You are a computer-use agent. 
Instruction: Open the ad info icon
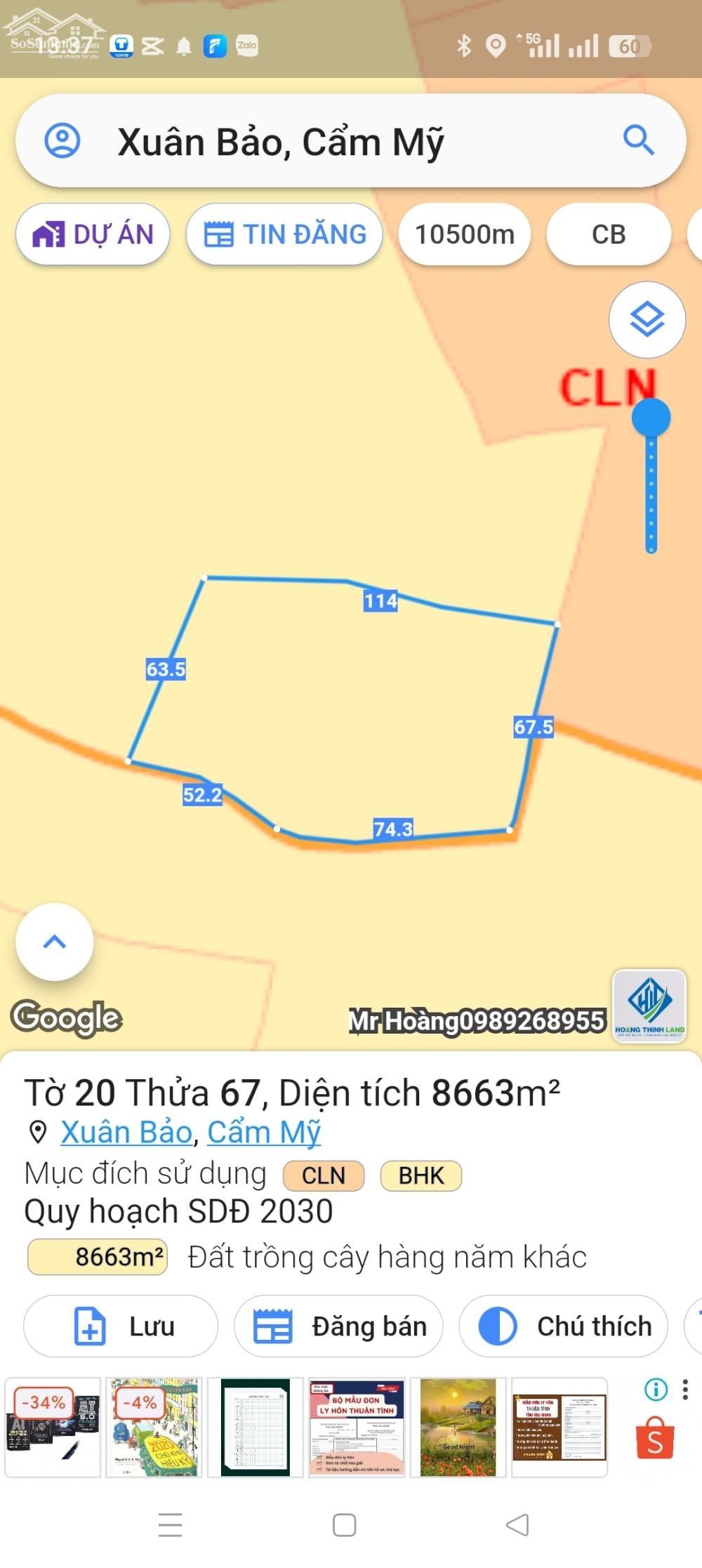coord(656,1389)
